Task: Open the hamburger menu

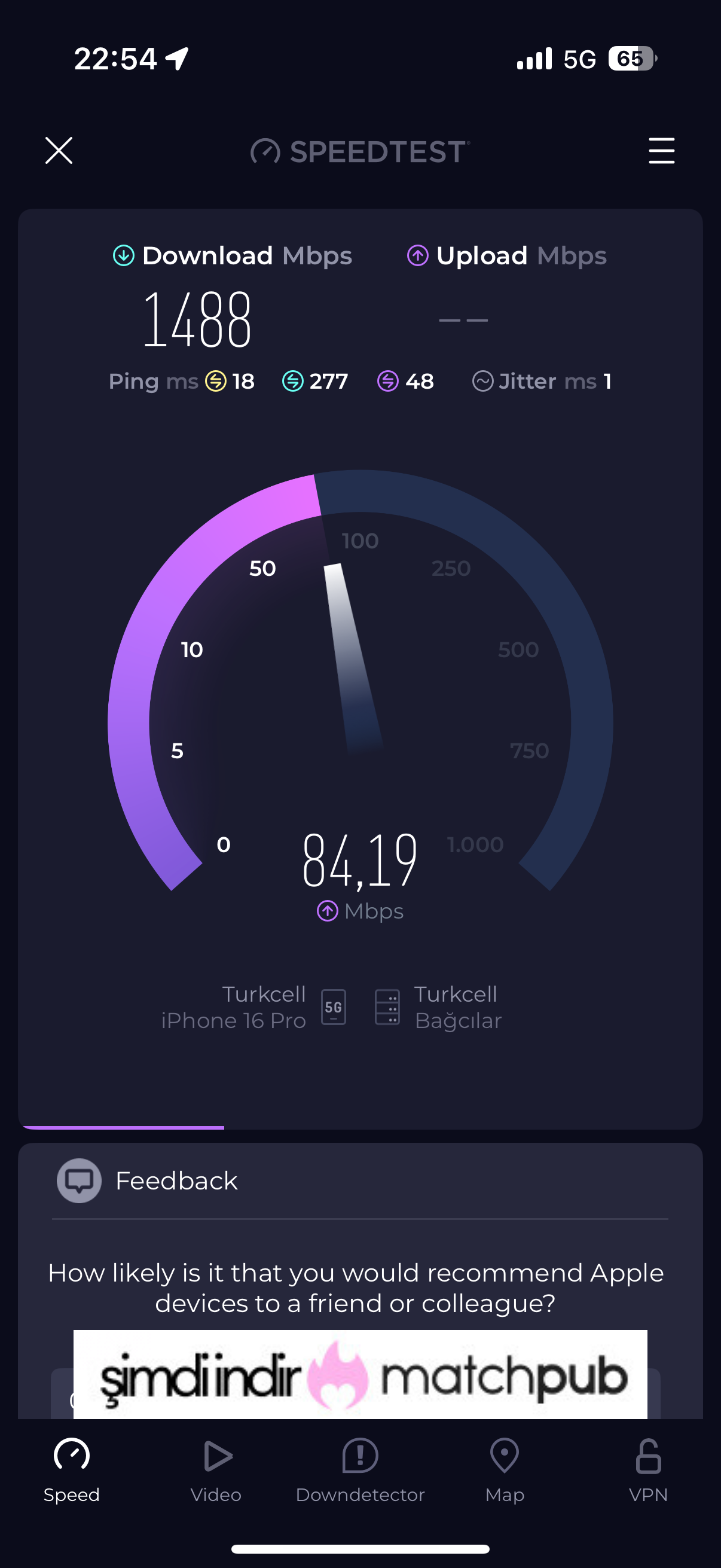Action: click(661, 150)
